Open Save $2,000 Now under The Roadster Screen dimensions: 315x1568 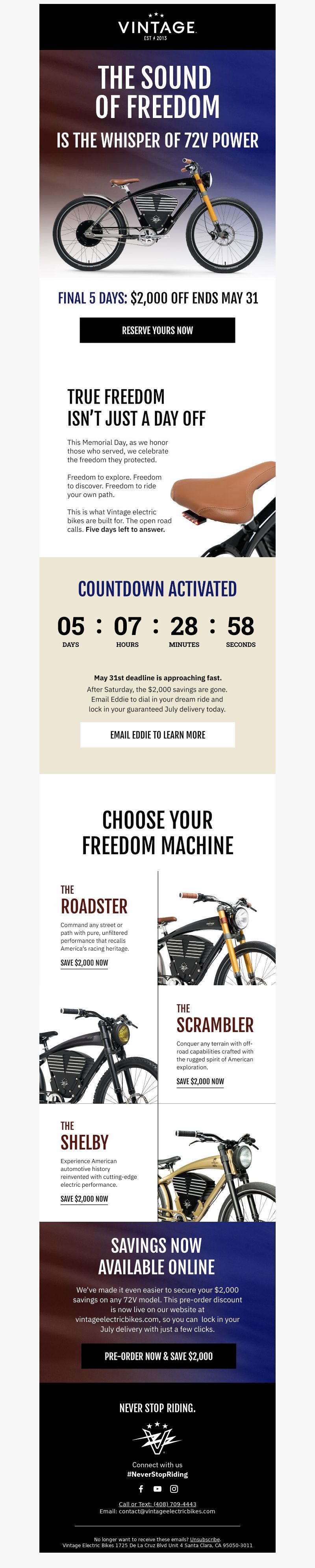(84, 963)
